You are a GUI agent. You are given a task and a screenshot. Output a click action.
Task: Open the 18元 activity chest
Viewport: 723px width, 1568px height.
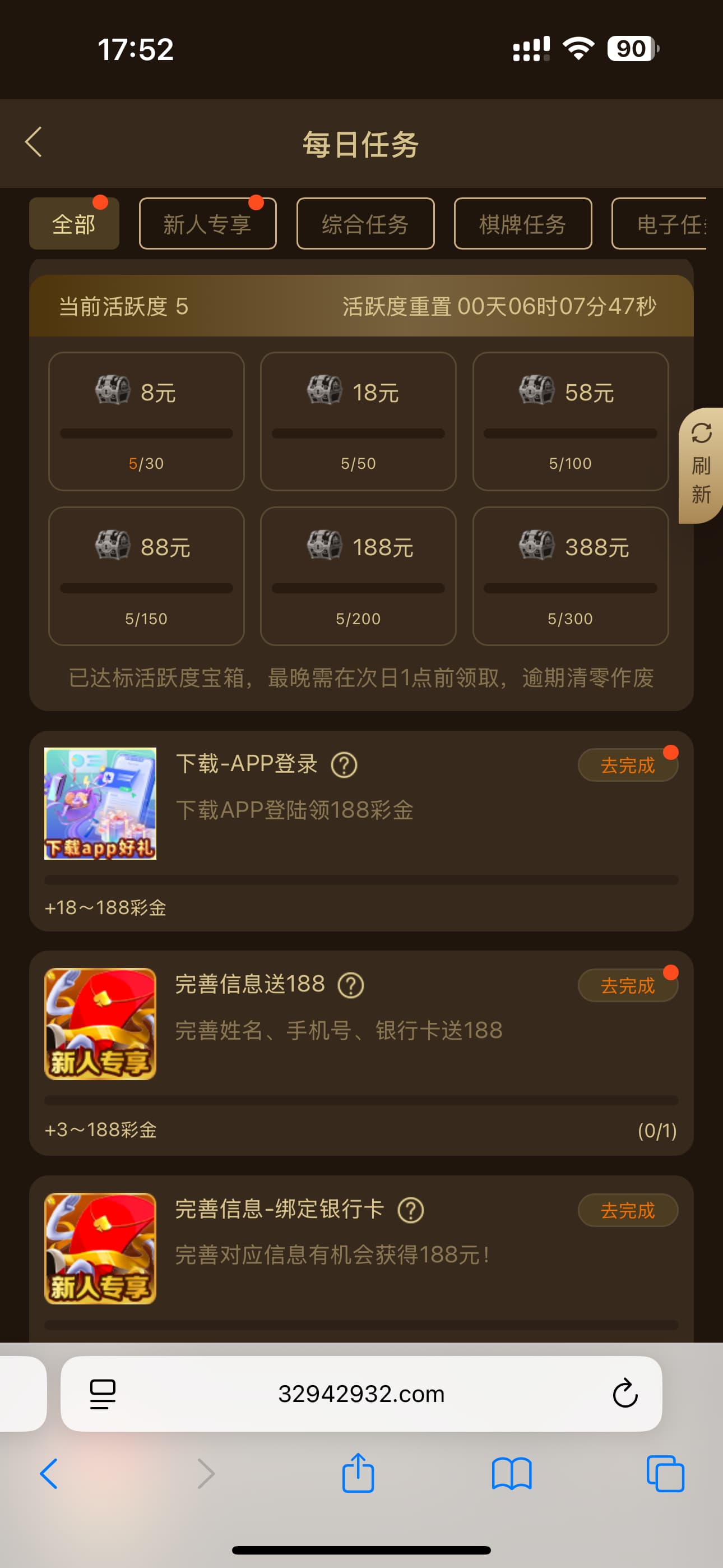pos(358,421)
